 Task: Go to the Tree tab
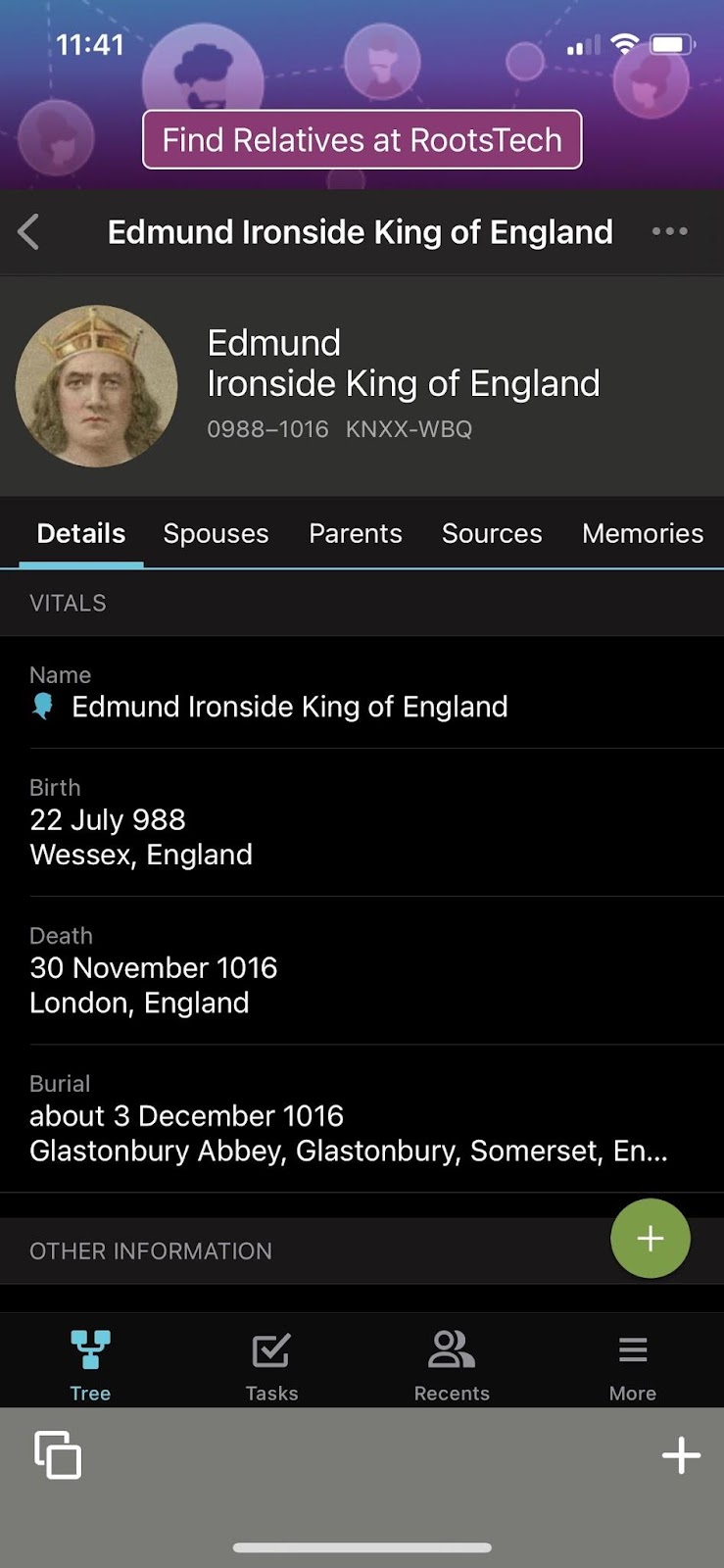coord(90,1364)
